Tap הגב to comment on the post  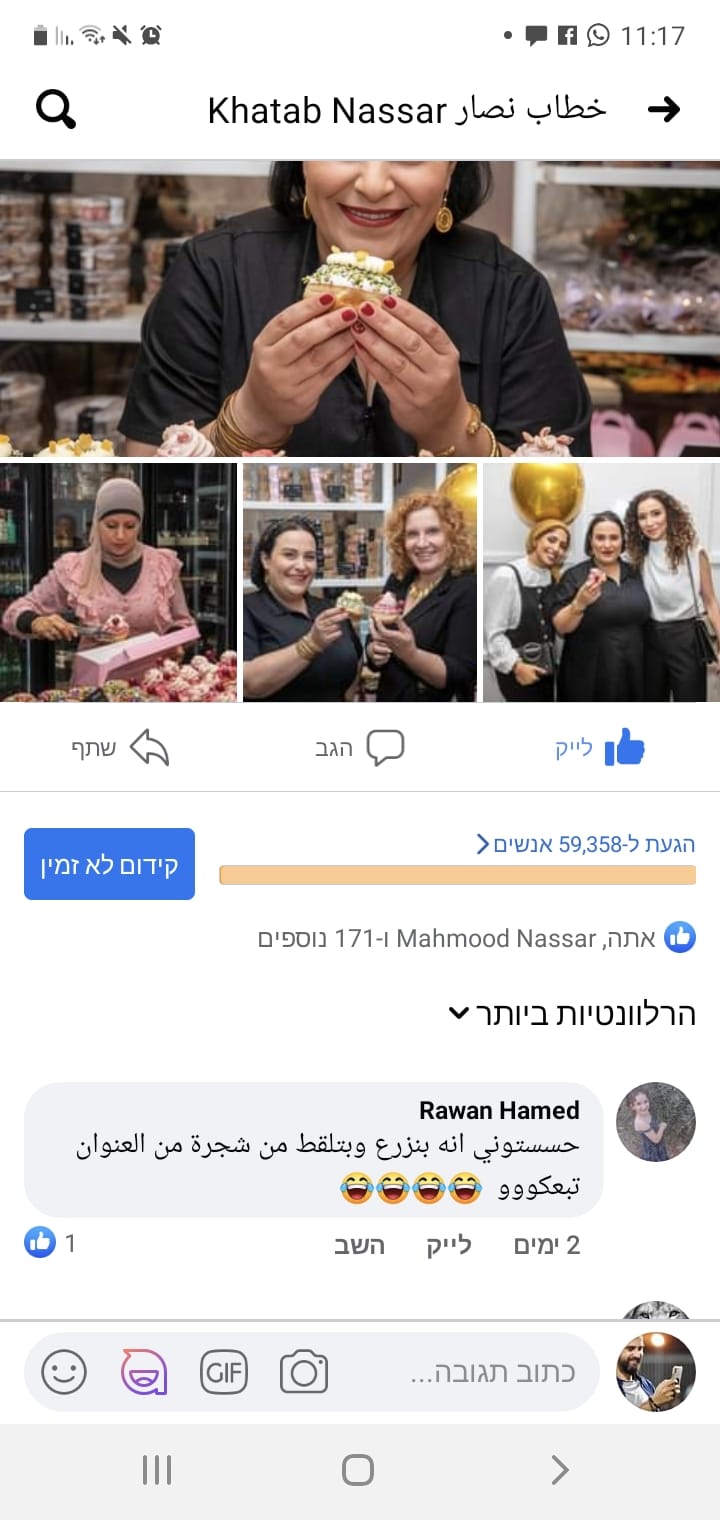click(x=360, y=748)
